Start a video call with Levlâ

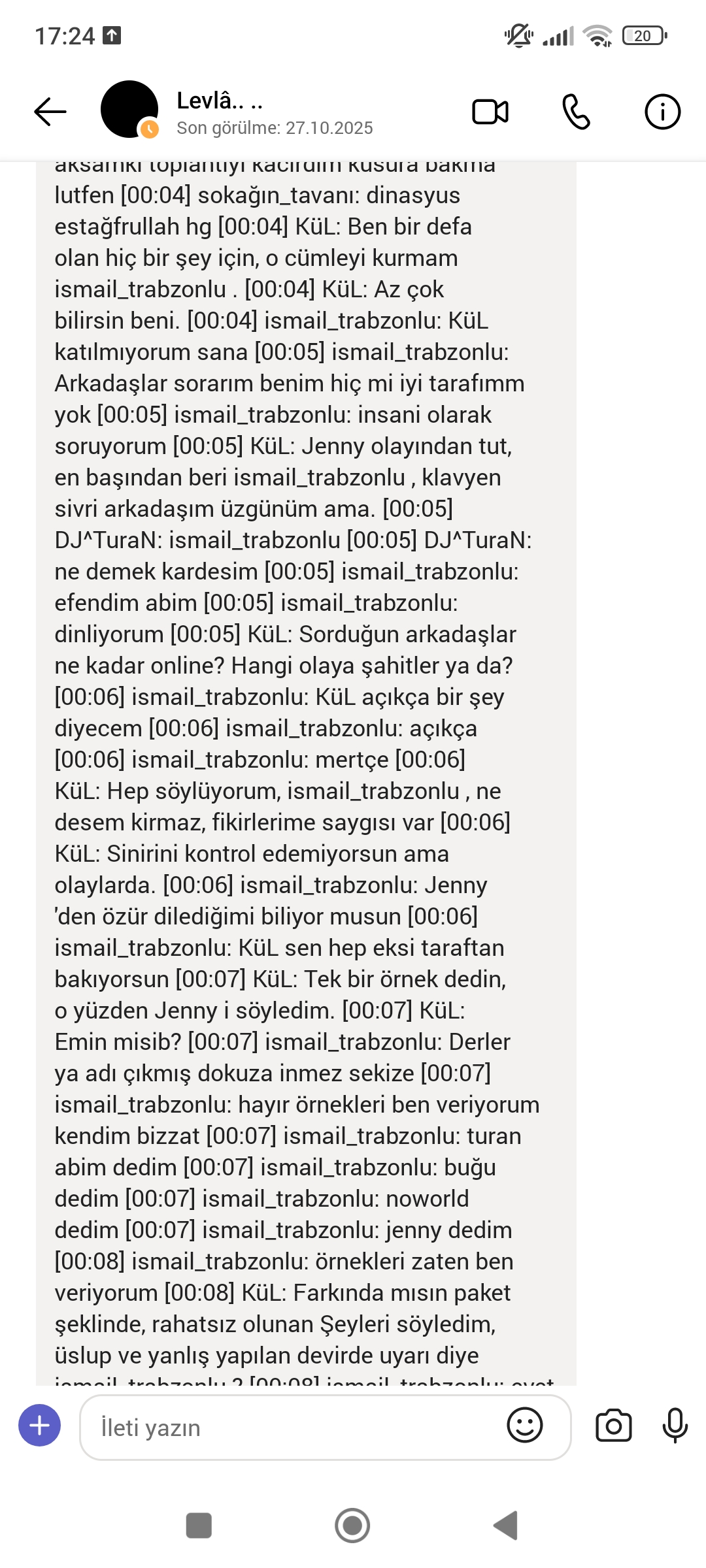[490, 112]
